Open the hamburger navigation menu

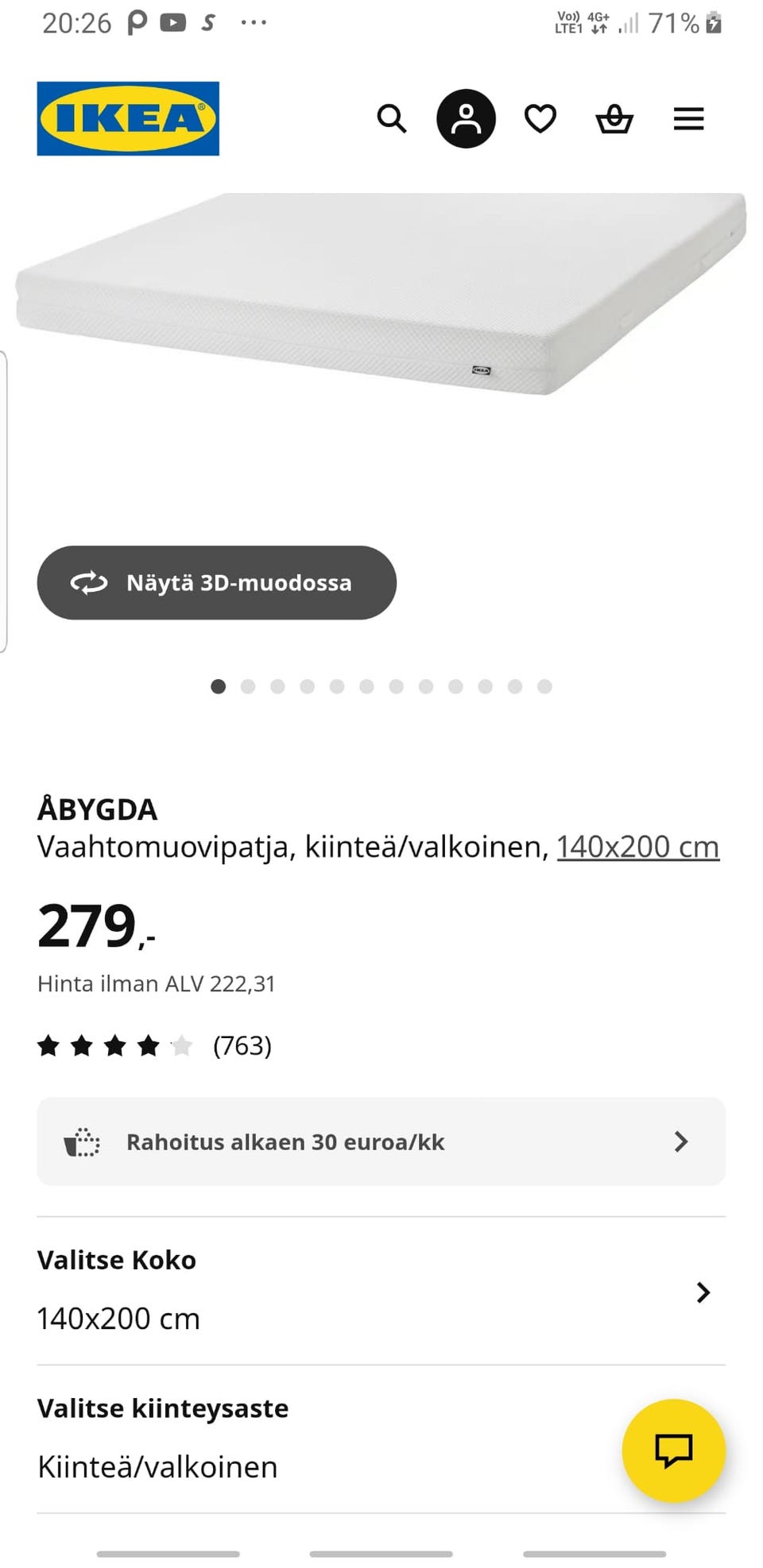click(x=688, y=118)
